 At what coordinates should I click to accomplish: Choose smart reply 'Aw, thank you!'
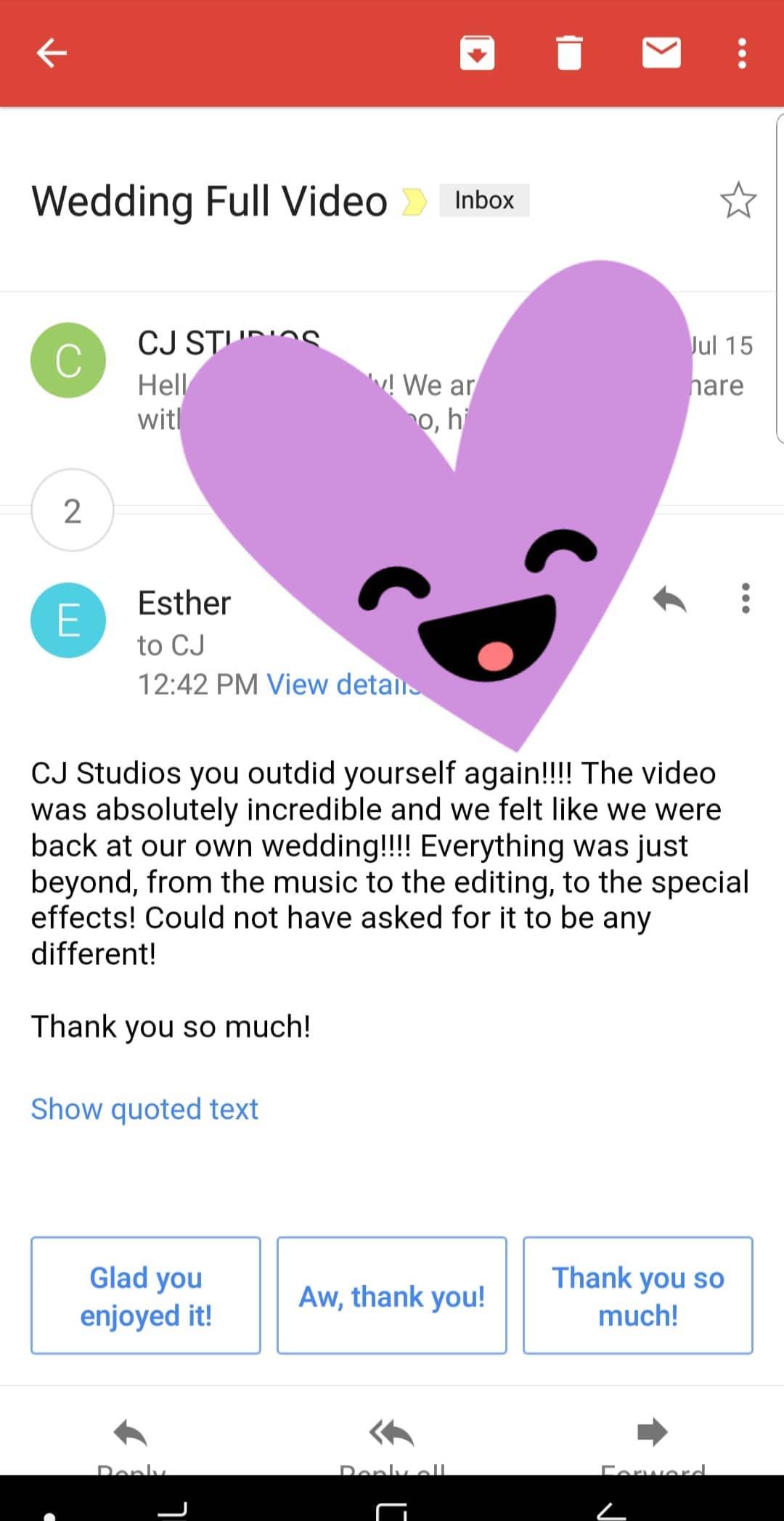pyautogui.click(x=392, y=1296)
